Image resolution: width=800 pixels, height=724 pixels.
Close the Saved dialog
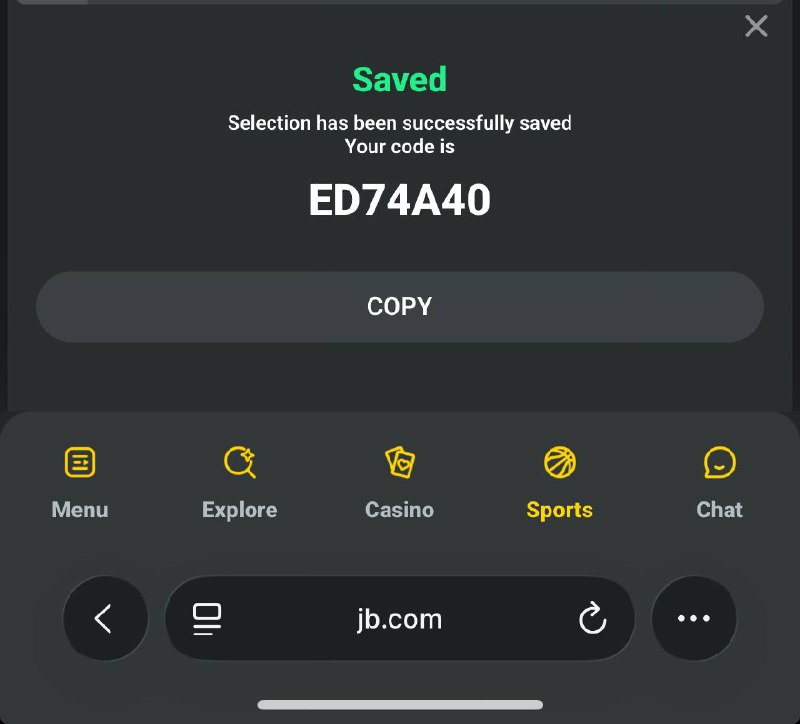(756, 26)
